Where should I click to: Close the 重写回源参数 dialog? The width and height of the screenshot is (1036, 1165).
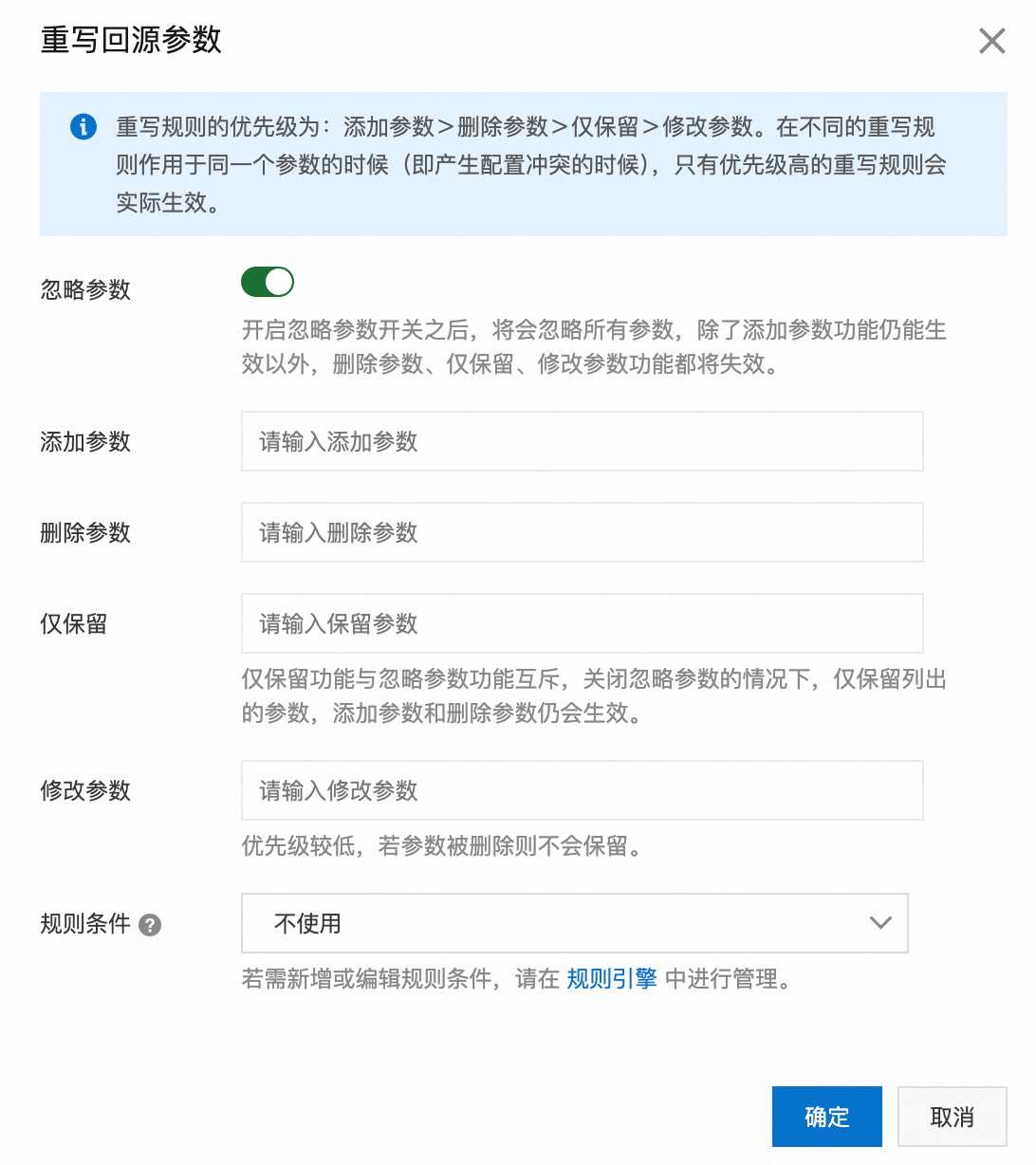(991, 41)
